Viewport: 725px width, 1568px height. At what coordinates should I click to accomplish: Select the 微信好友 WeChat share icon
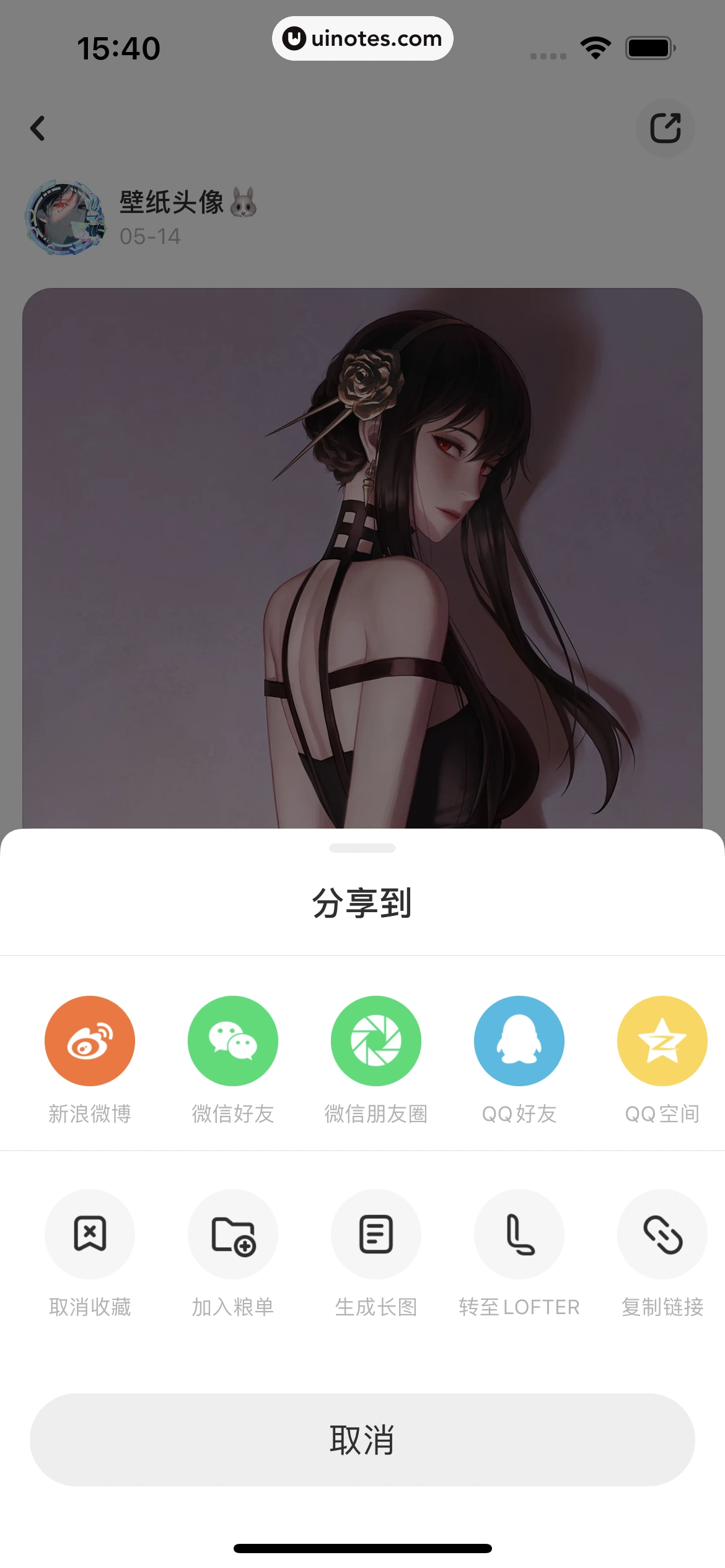point(232,1040)
